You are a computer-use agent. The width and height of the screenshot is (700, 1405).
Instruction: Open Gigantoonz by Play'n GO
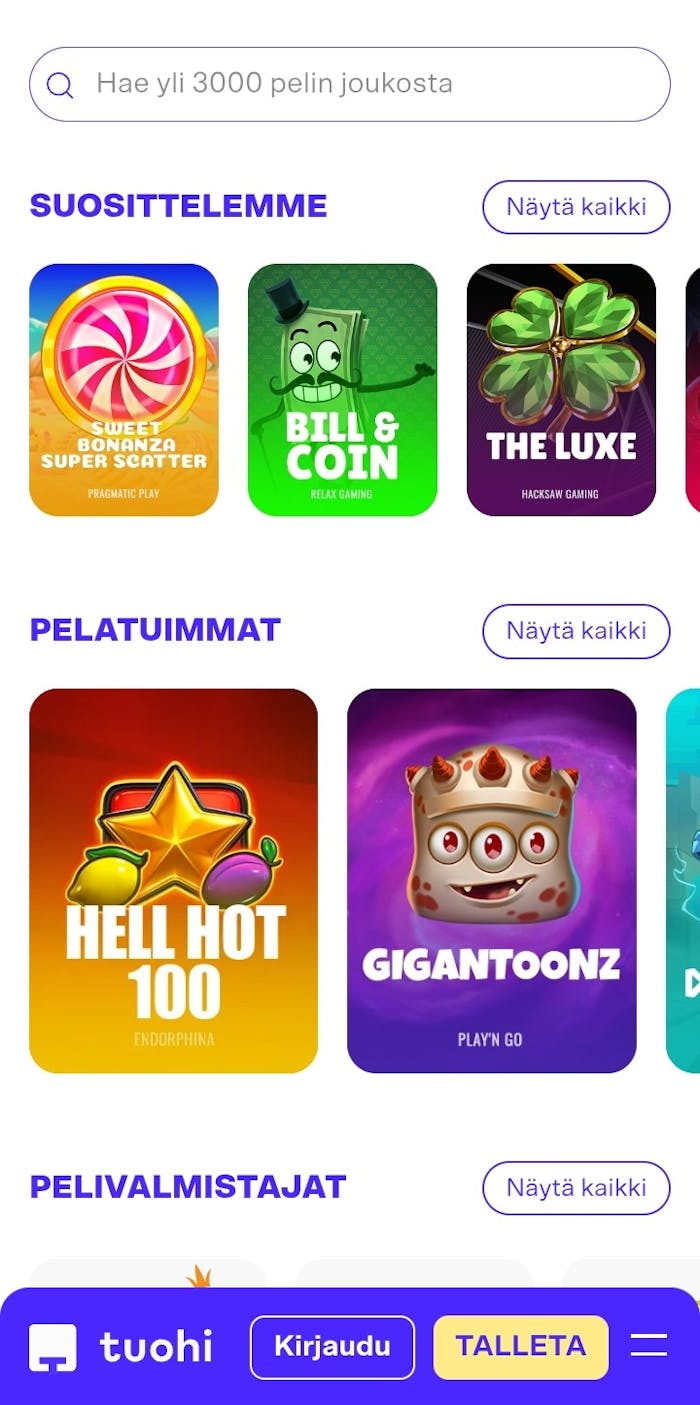pos(491,880)
